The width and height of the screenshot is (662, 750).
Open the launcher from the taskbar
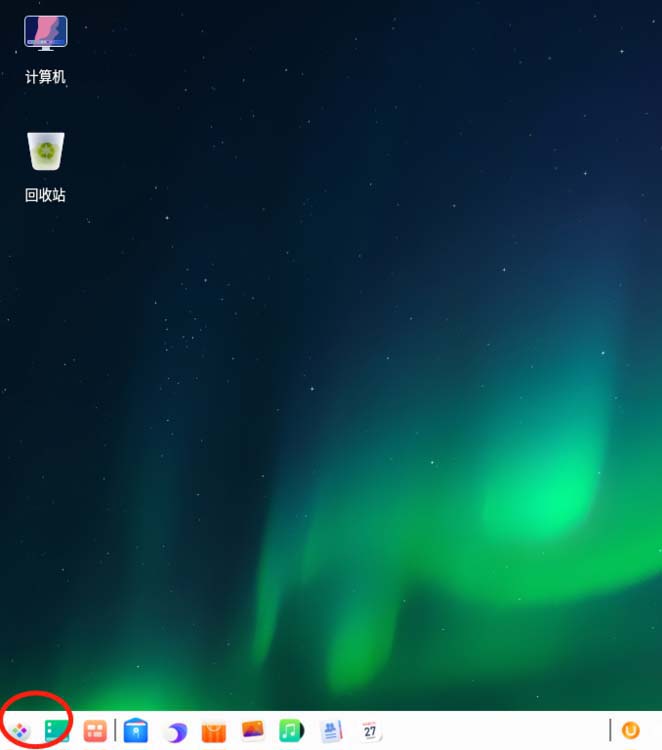point(21,731)
